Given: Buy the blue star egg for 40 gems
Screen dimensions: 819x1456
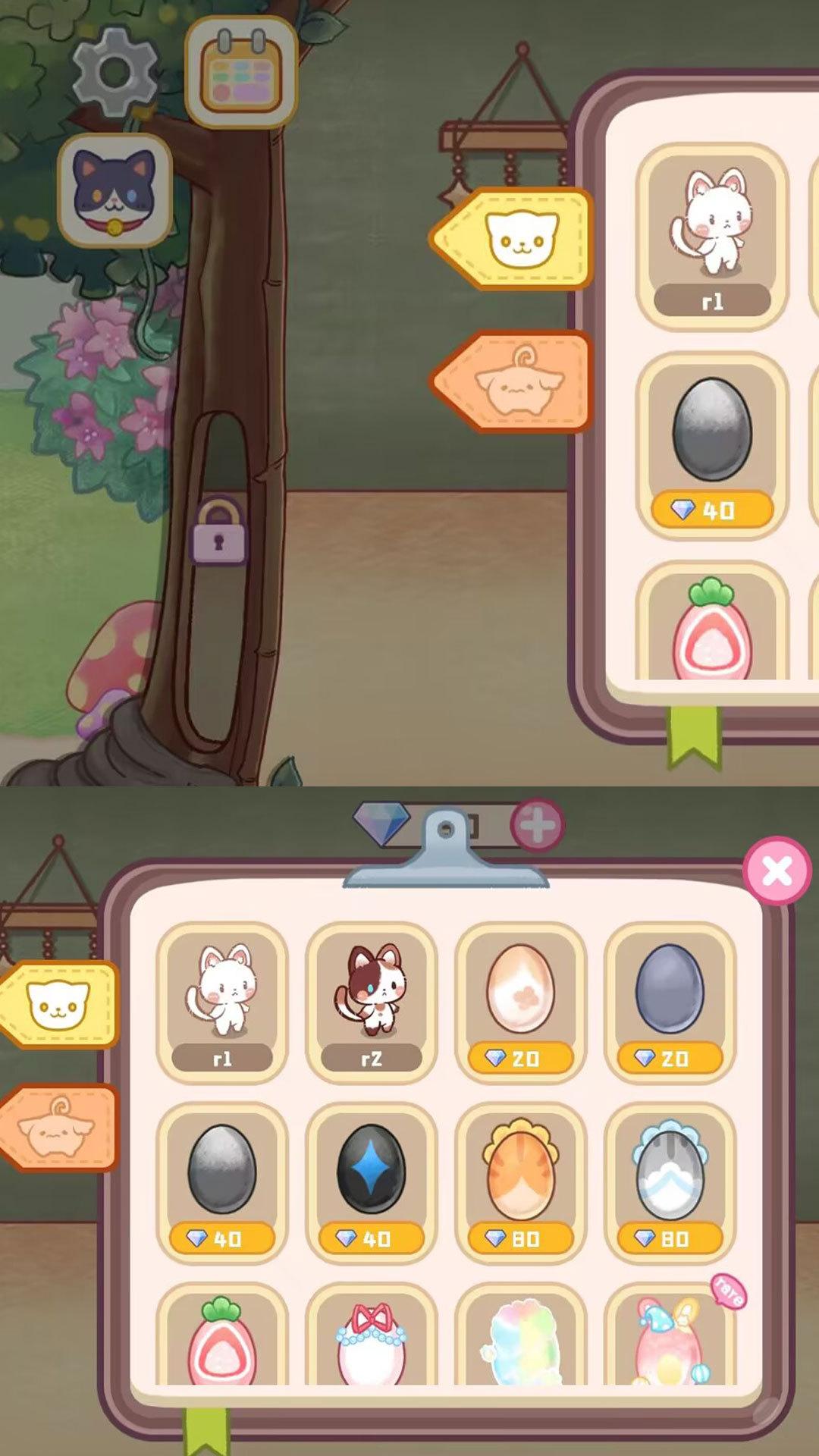Looking at the screenshot, I should 372,1179.
